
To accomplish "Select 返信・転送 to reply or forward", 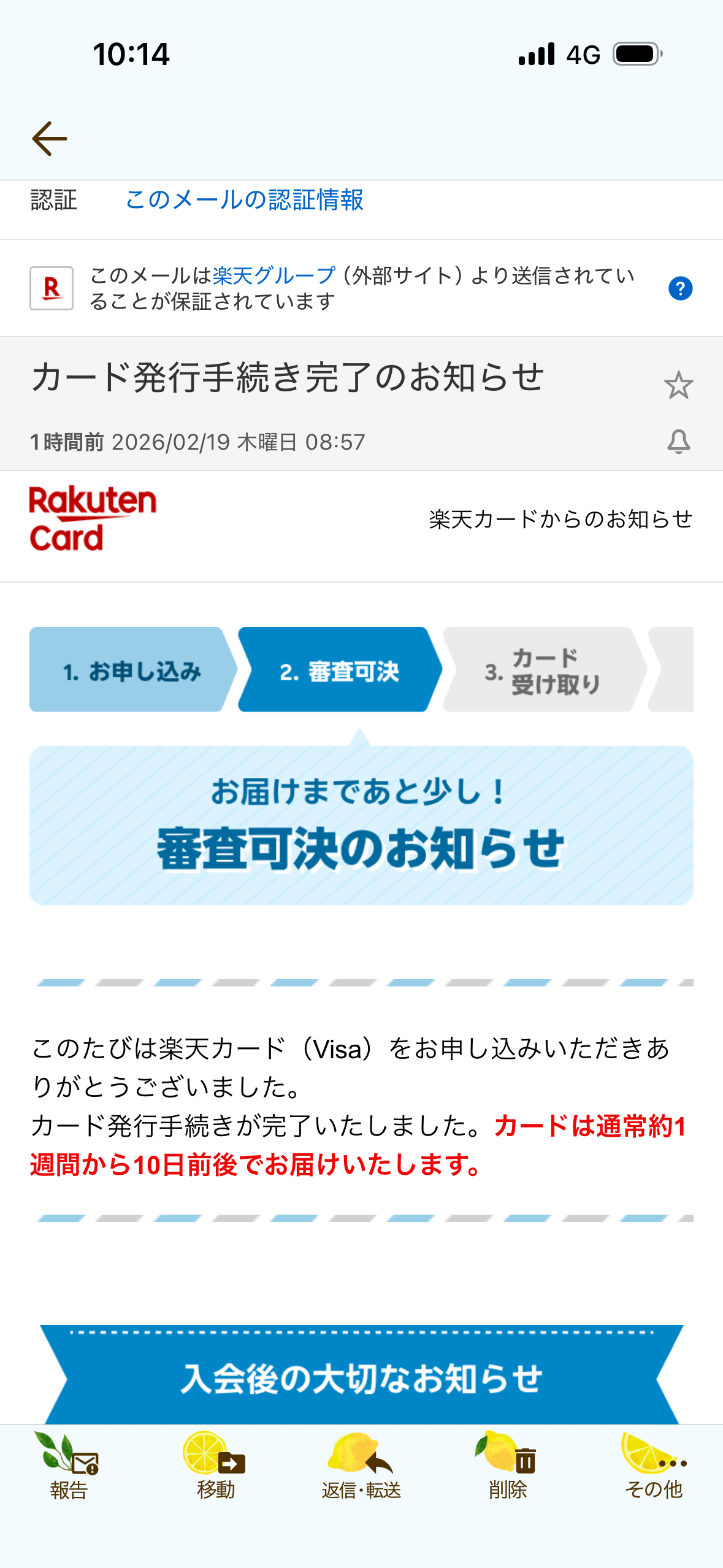I will pos(361,1466).
